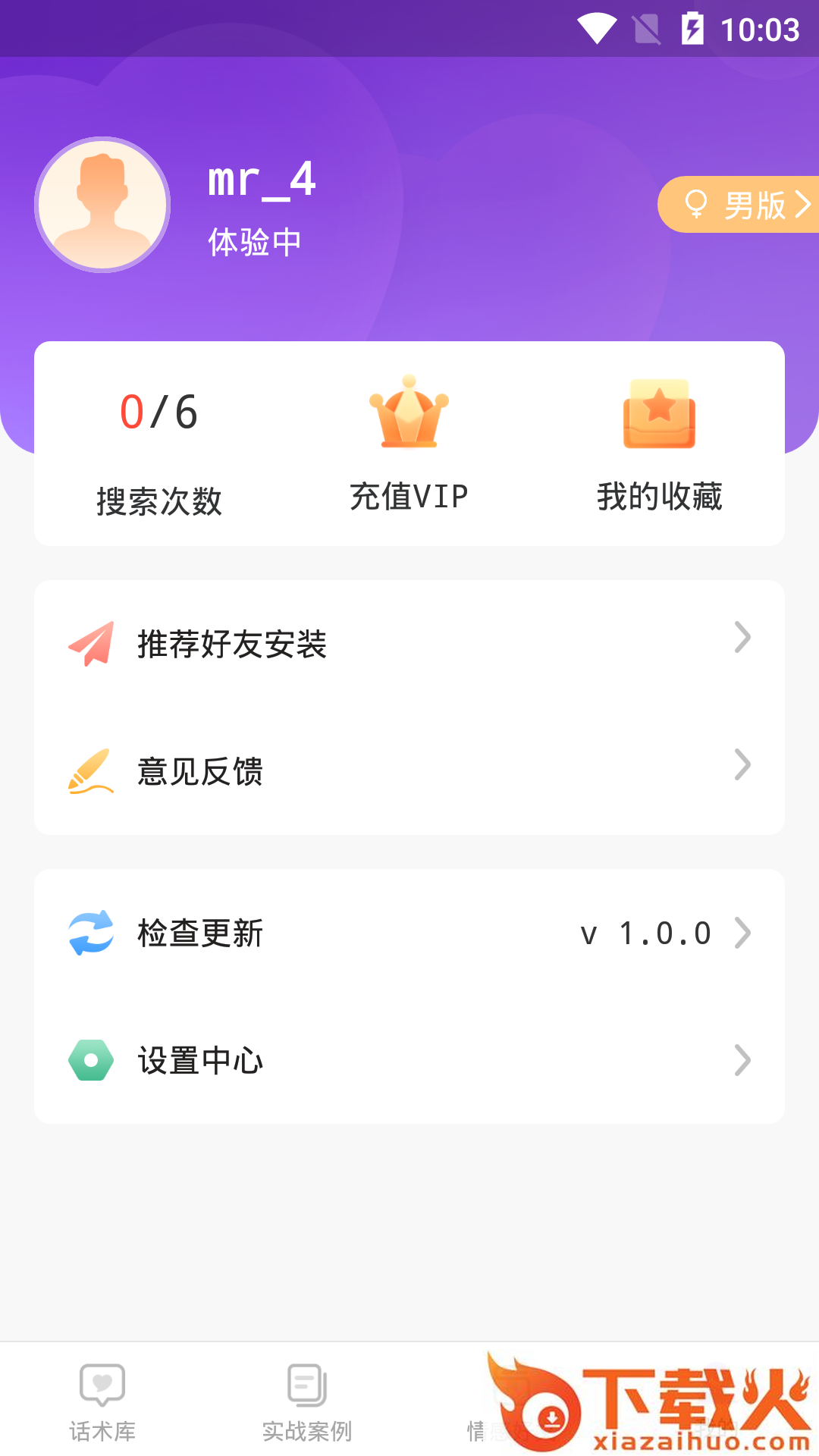Open 我的收藏 favorites
This screenshot has width=819, height=1456.
pyautogui.click(x=659, y=444)
